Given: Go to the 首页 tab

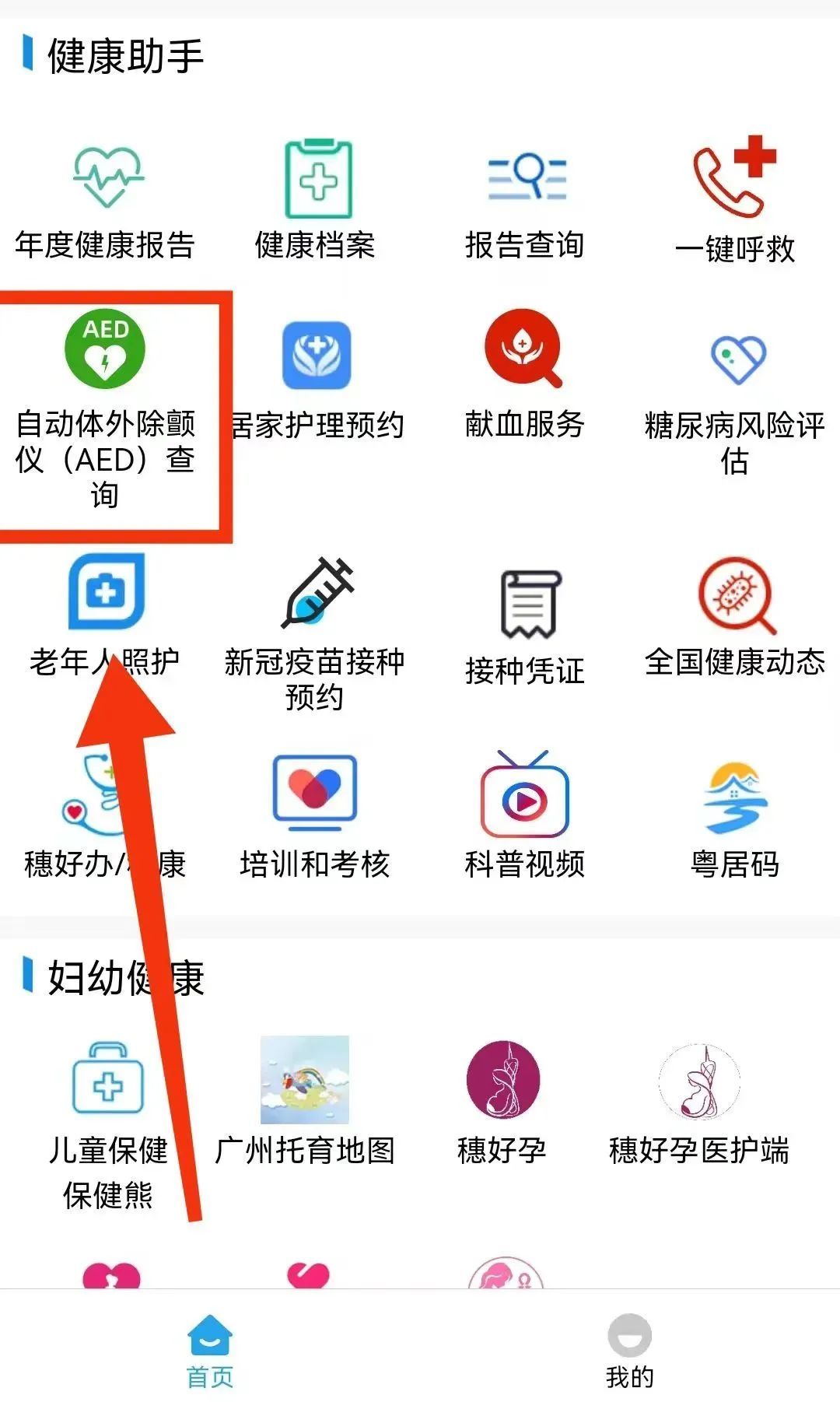Looking at the screenshot, I should click(210, 1349).
